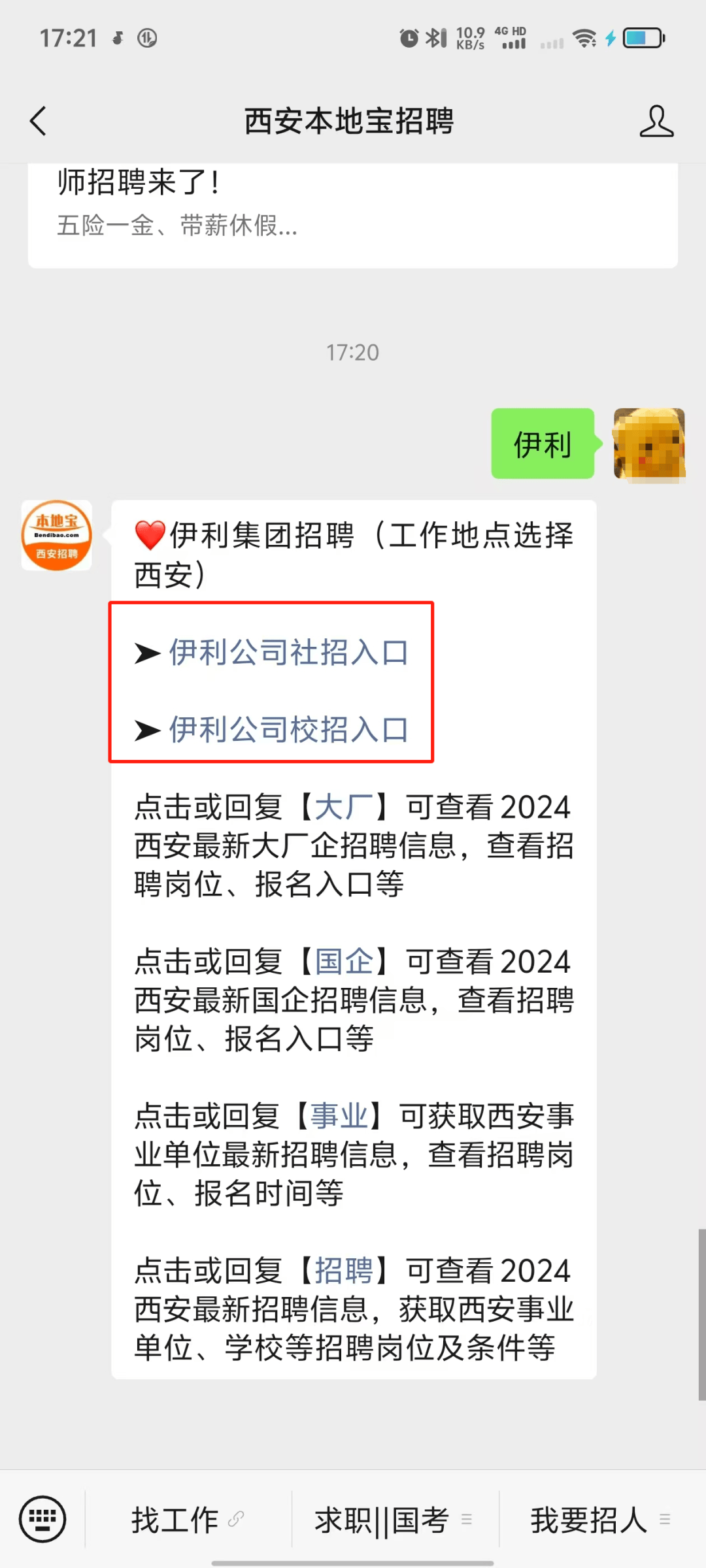Image resolution: width=706 pixels, height=1568 pixels.
Task: Go back from 西安本地宝招聘 chat
Action: click(39, 122)
